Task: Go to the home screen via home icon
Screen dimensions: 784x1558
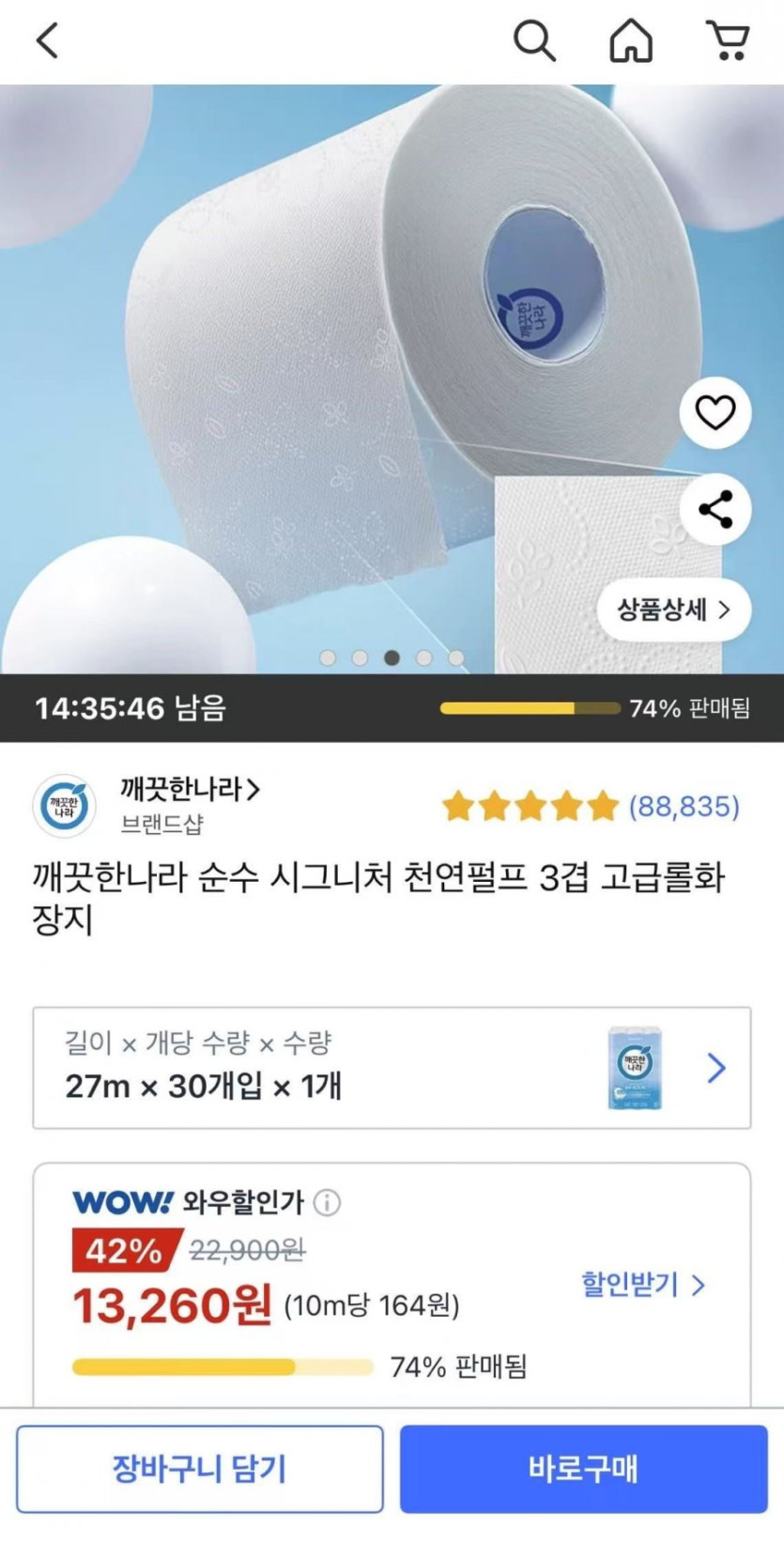Action: 631,41
